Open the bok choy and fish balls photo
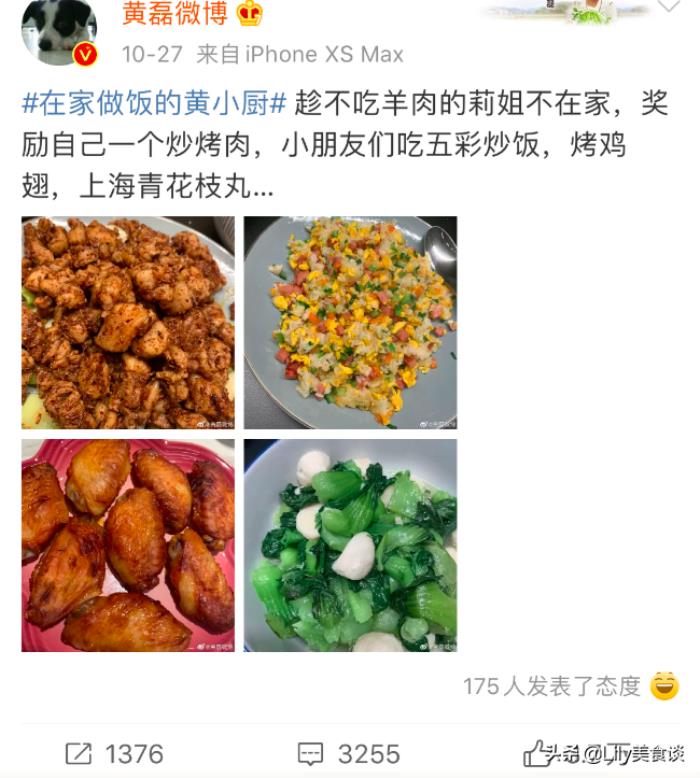Image resolution: width=700 pixels, height=778 pixels. [350, 545]
